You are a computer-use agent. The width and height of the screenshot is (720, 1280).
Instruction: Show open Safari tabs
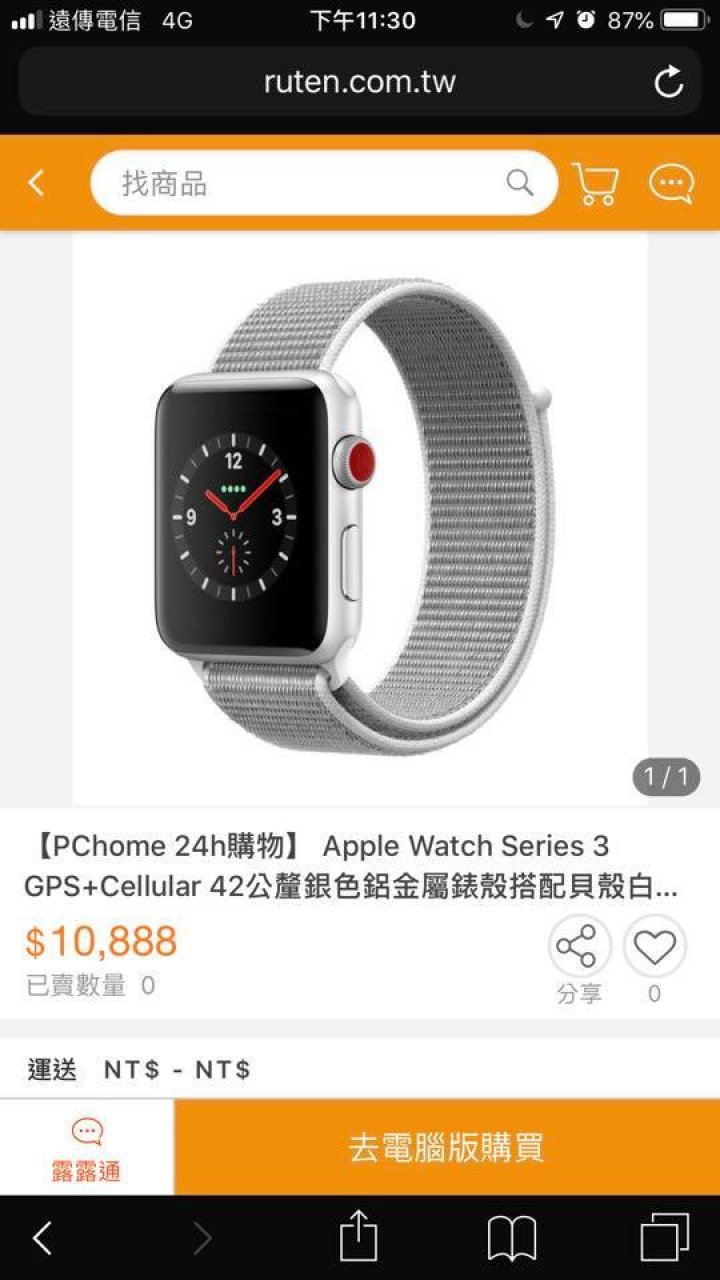coord(665,1238)
